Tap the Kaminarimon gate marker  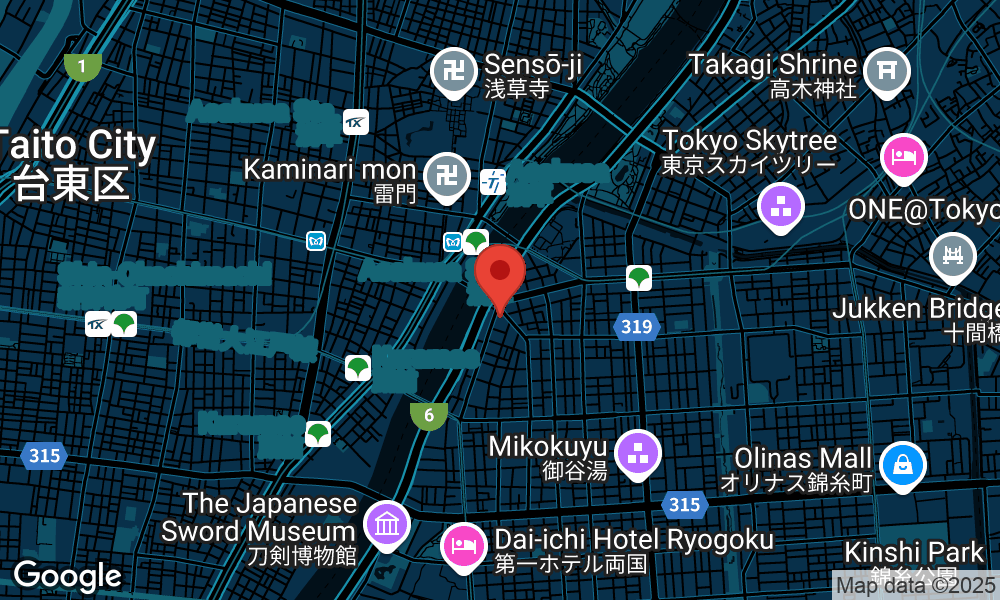point(447,177)
